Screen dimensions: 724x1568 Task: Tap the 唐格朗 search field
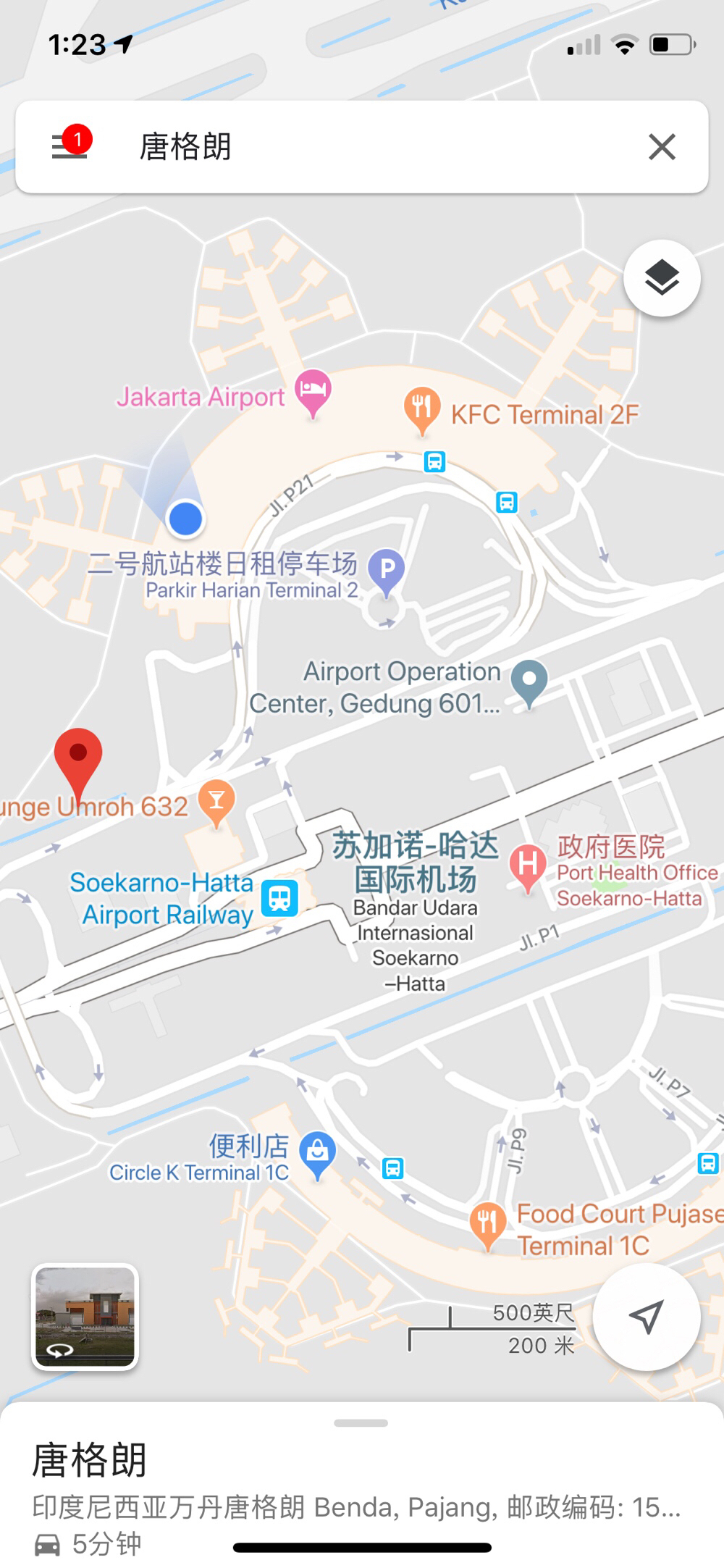[362, 147]
